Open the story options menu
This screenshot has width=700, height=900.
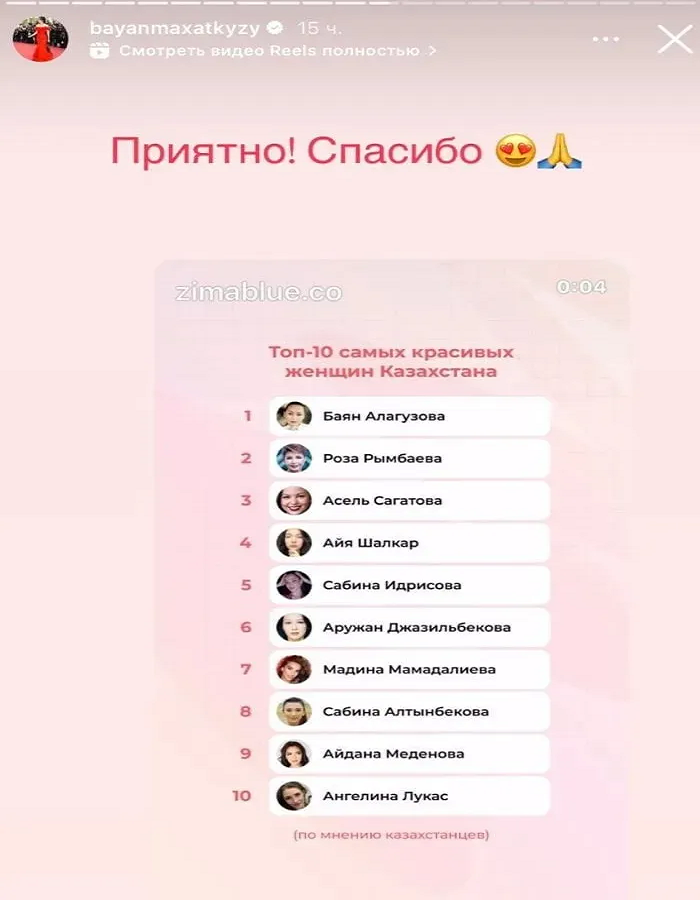[606, 39]
